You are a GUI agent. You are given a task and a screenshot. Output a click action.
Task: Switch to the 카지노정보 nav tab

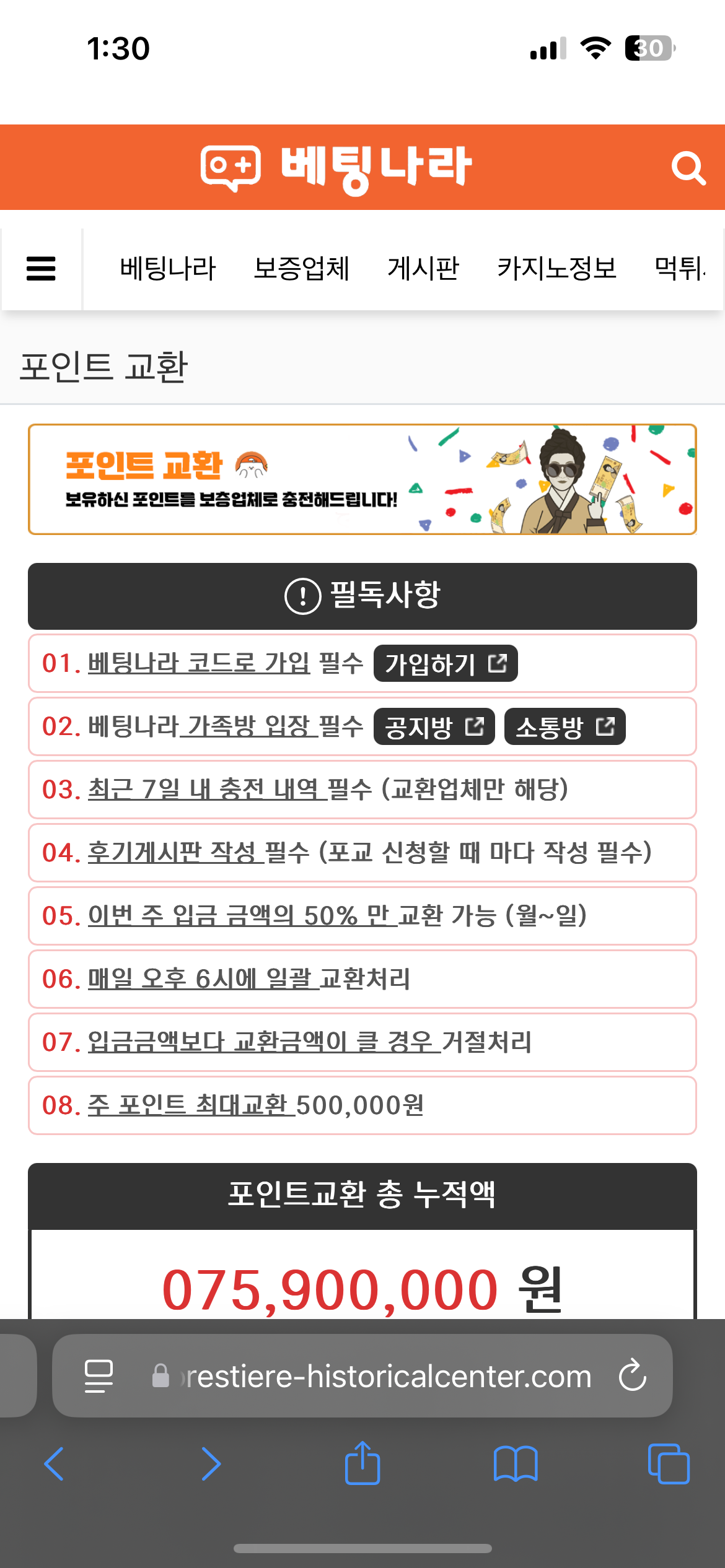point(556,269)
